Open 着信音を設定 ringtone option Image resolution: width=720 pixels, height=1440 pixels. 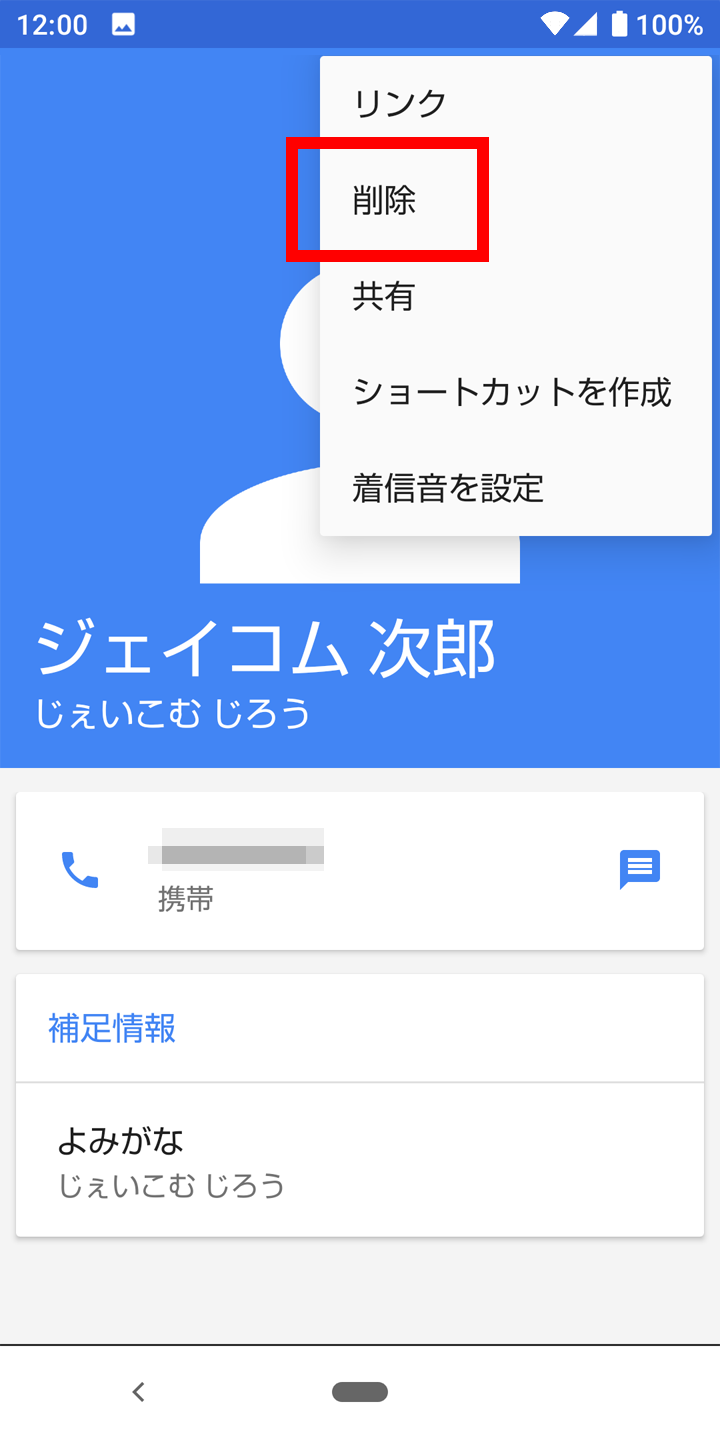coord(448,488)
